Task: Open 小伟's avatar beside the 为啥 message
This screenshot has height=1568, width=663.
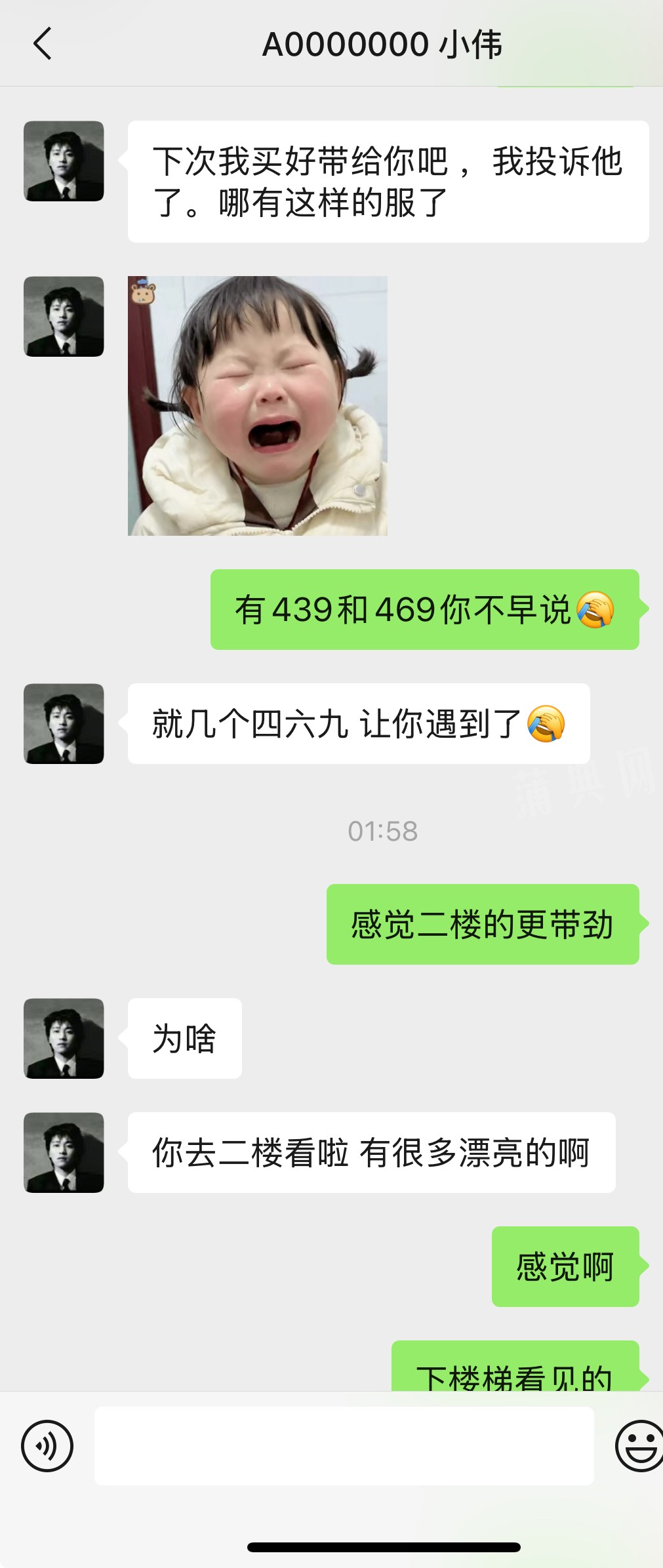Action: [x=64, y=1038]
